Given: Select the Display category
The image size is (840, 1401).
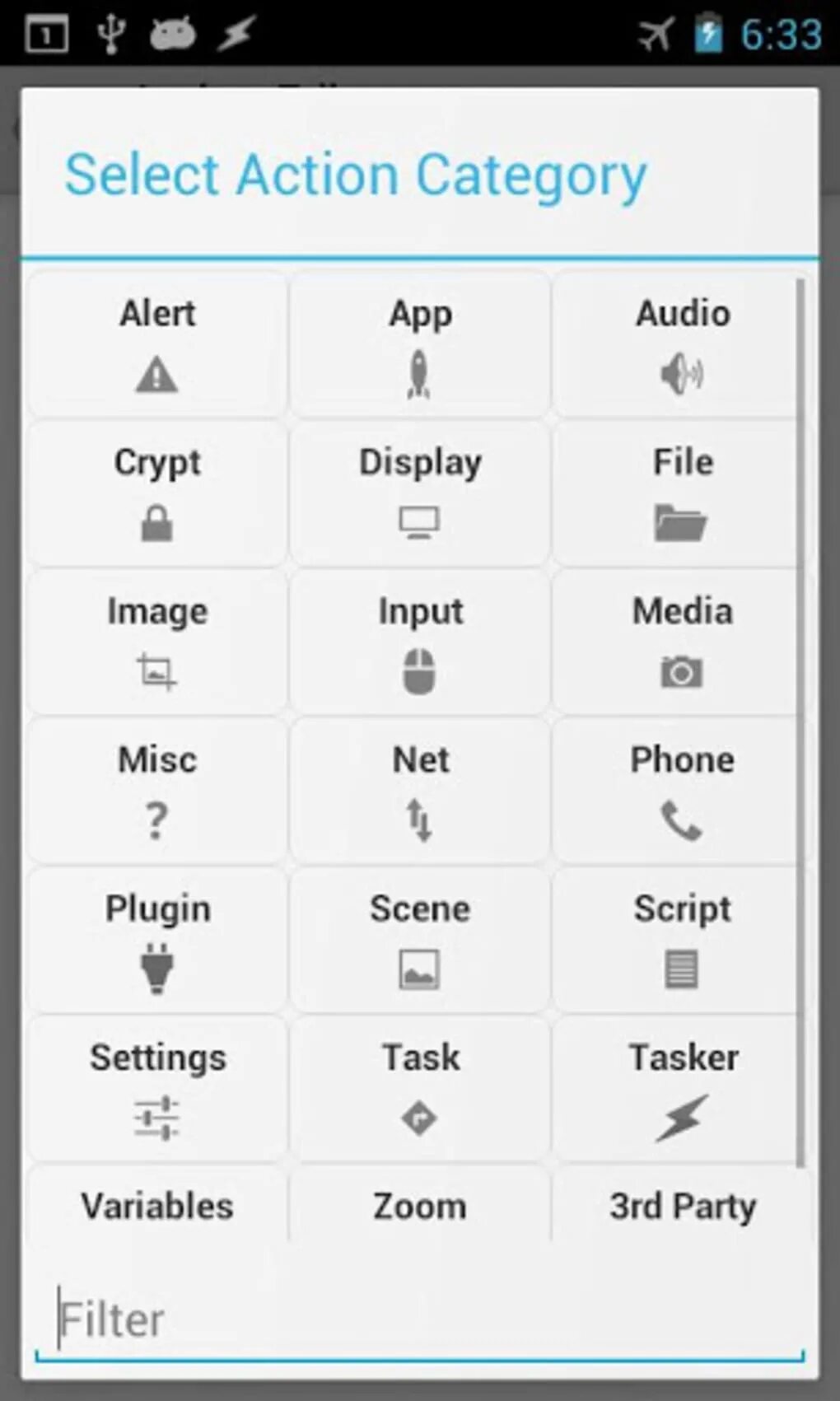Looking at the screenshot, I should tap(420, 493).
